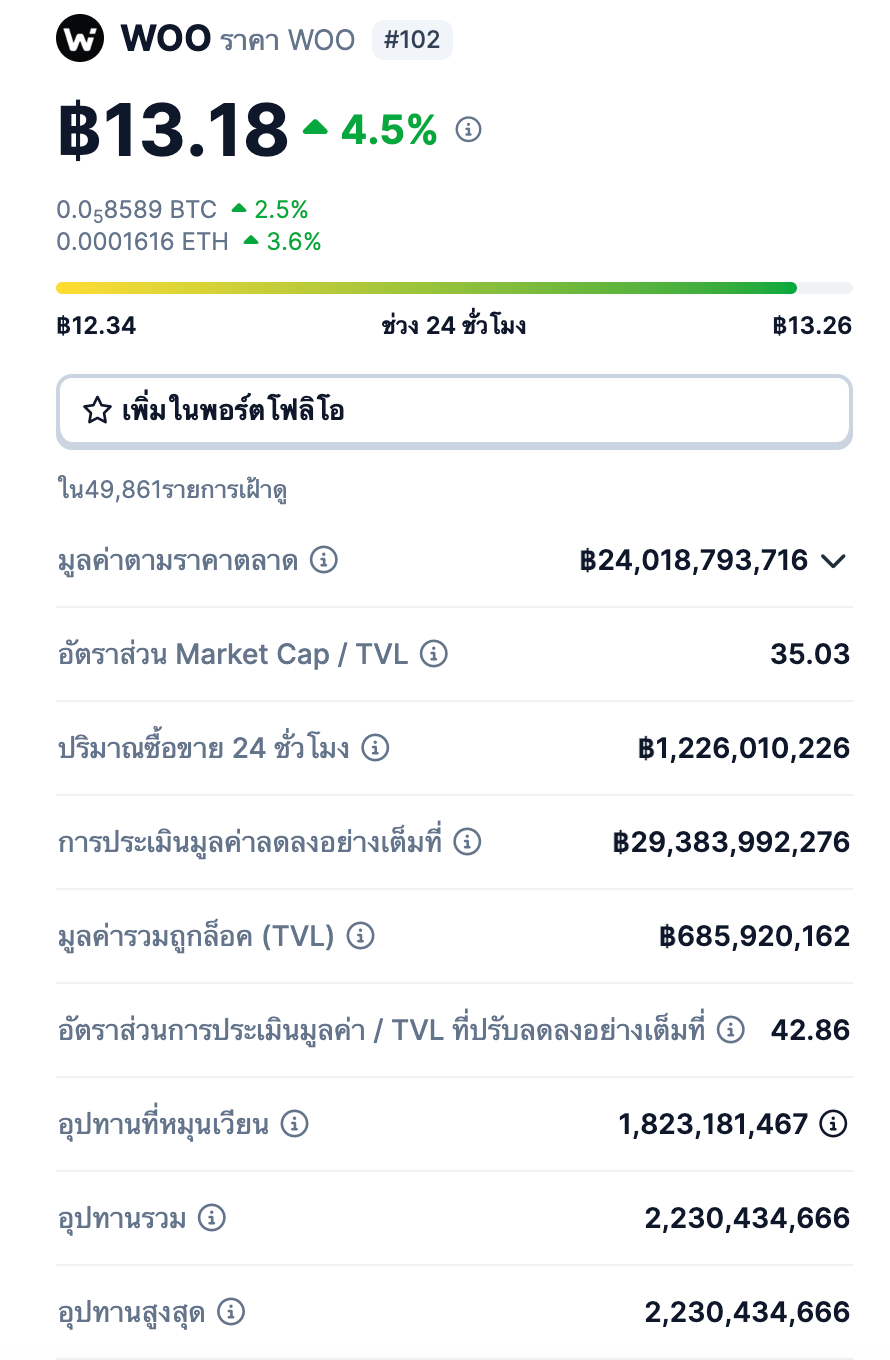Screen dimensions: 890x1360
Task: Click the info icon for the FDV / TVL ratio row
Action: 732,1030
